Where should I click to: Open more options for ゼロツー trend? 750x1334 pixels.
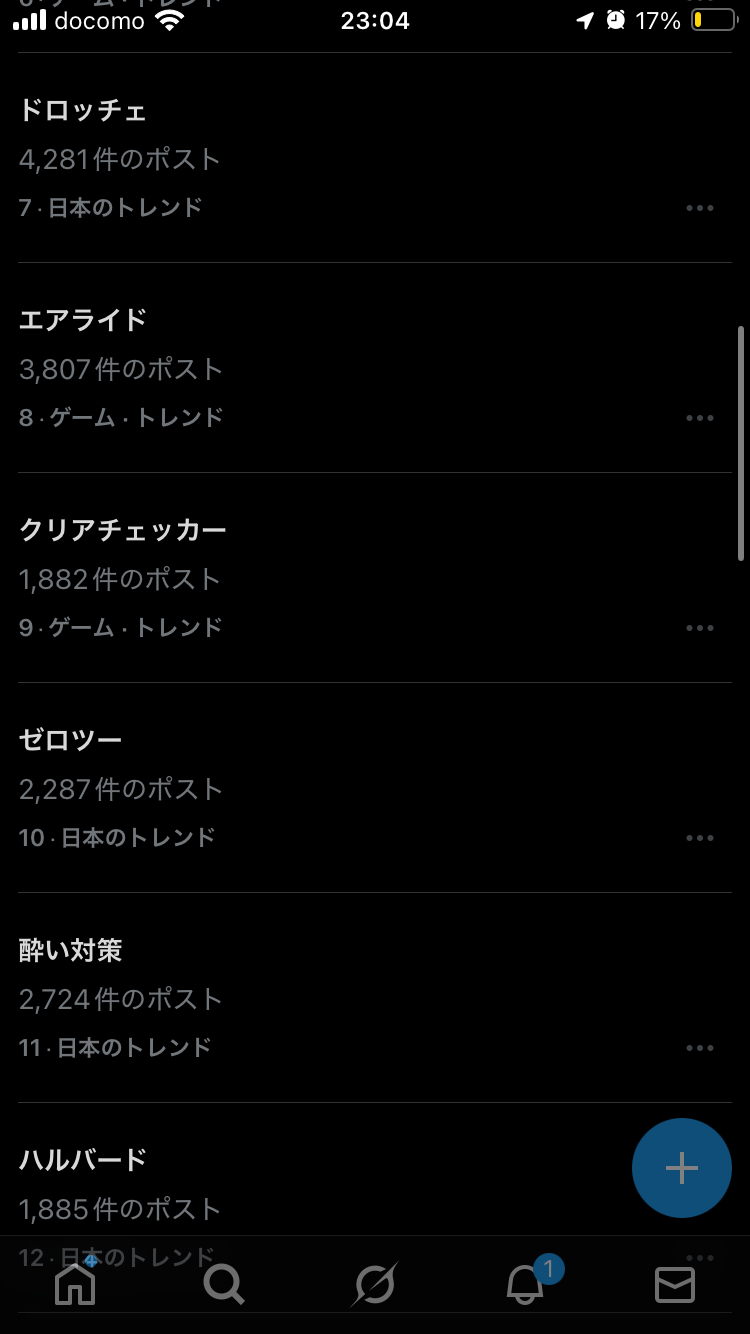click(700, 838)
